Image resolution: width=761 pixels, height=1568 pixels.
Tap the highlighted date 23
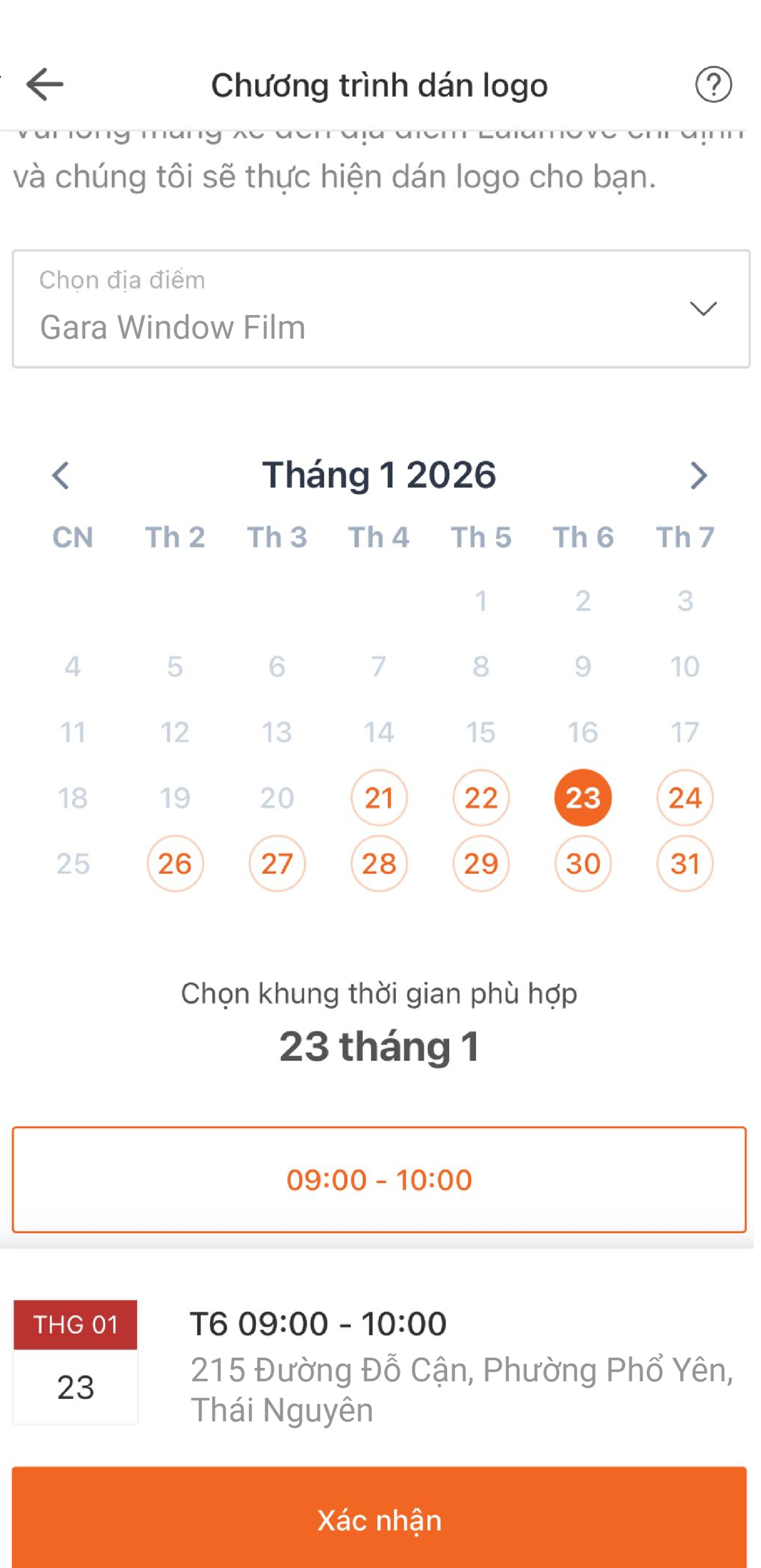(x=583, y=797)
